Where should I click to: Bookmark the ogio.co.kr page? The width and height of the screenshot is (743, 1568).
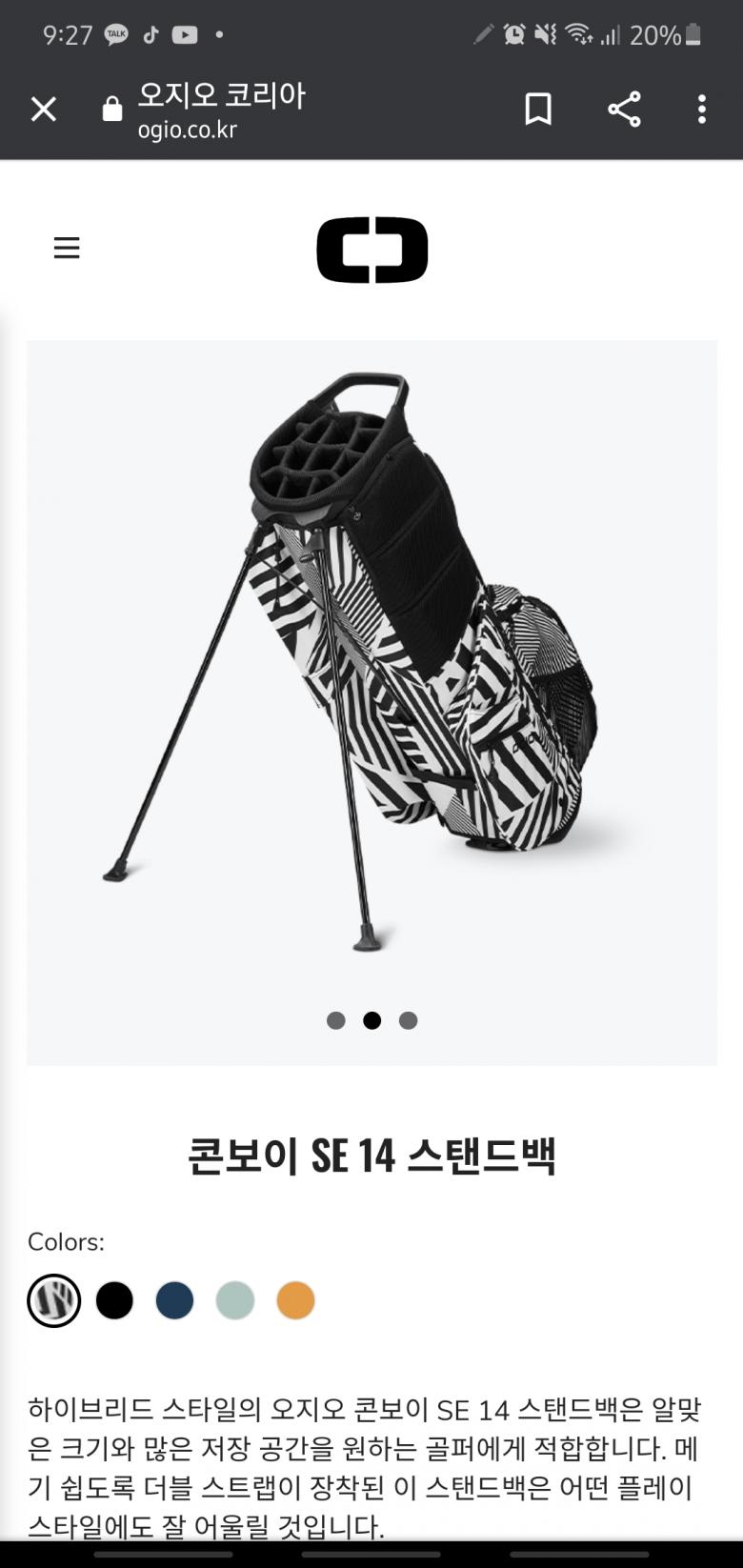point(538,110)
